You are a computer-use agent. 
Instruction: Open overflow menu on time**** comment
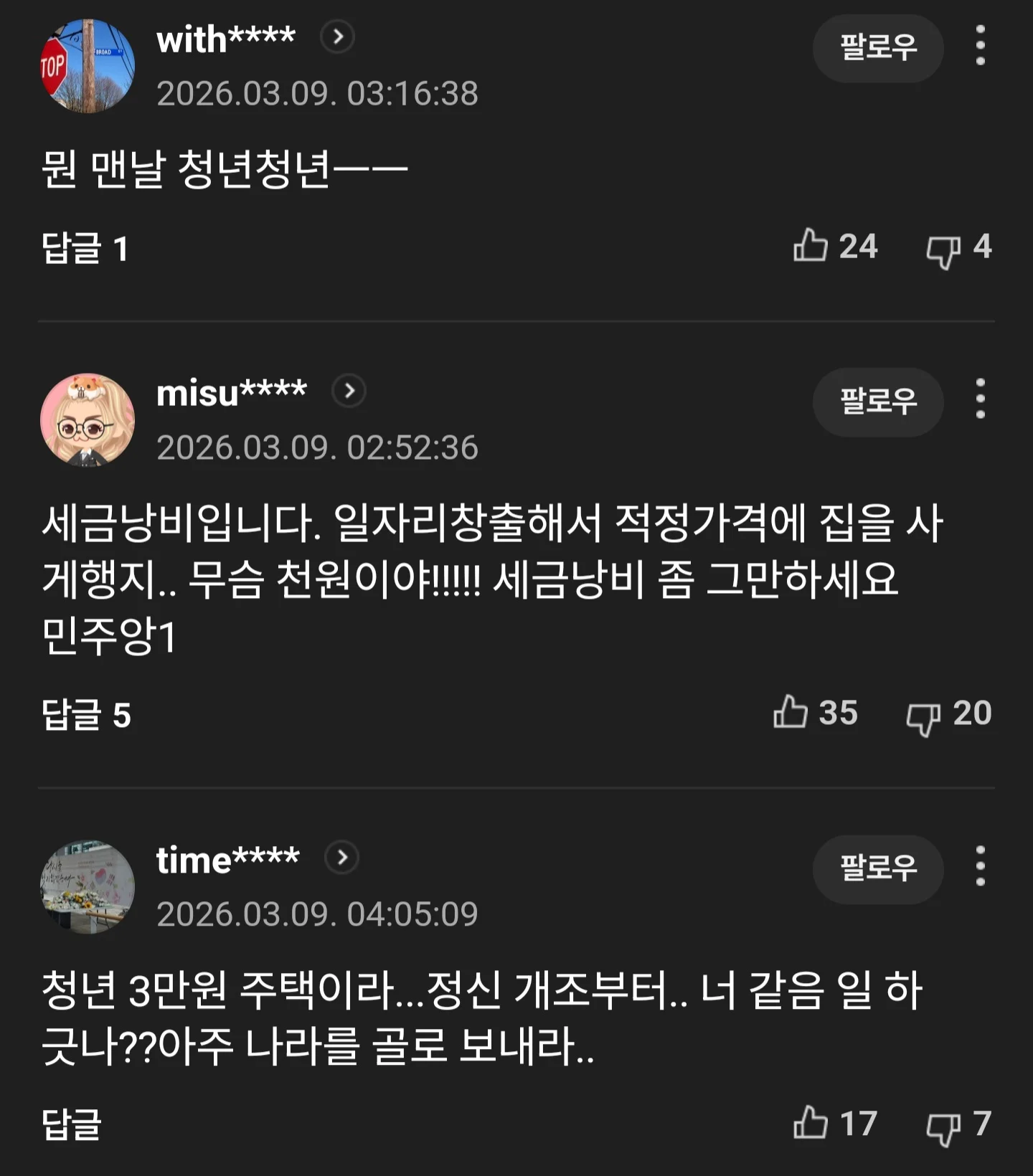[x=980, y=866]
